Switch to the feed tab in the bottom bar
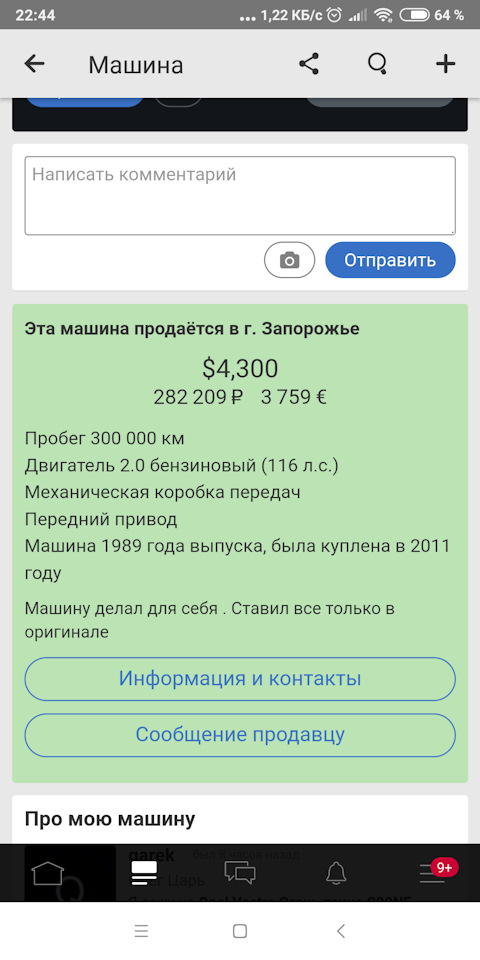480x960 pixels. [x=144, y=872]
